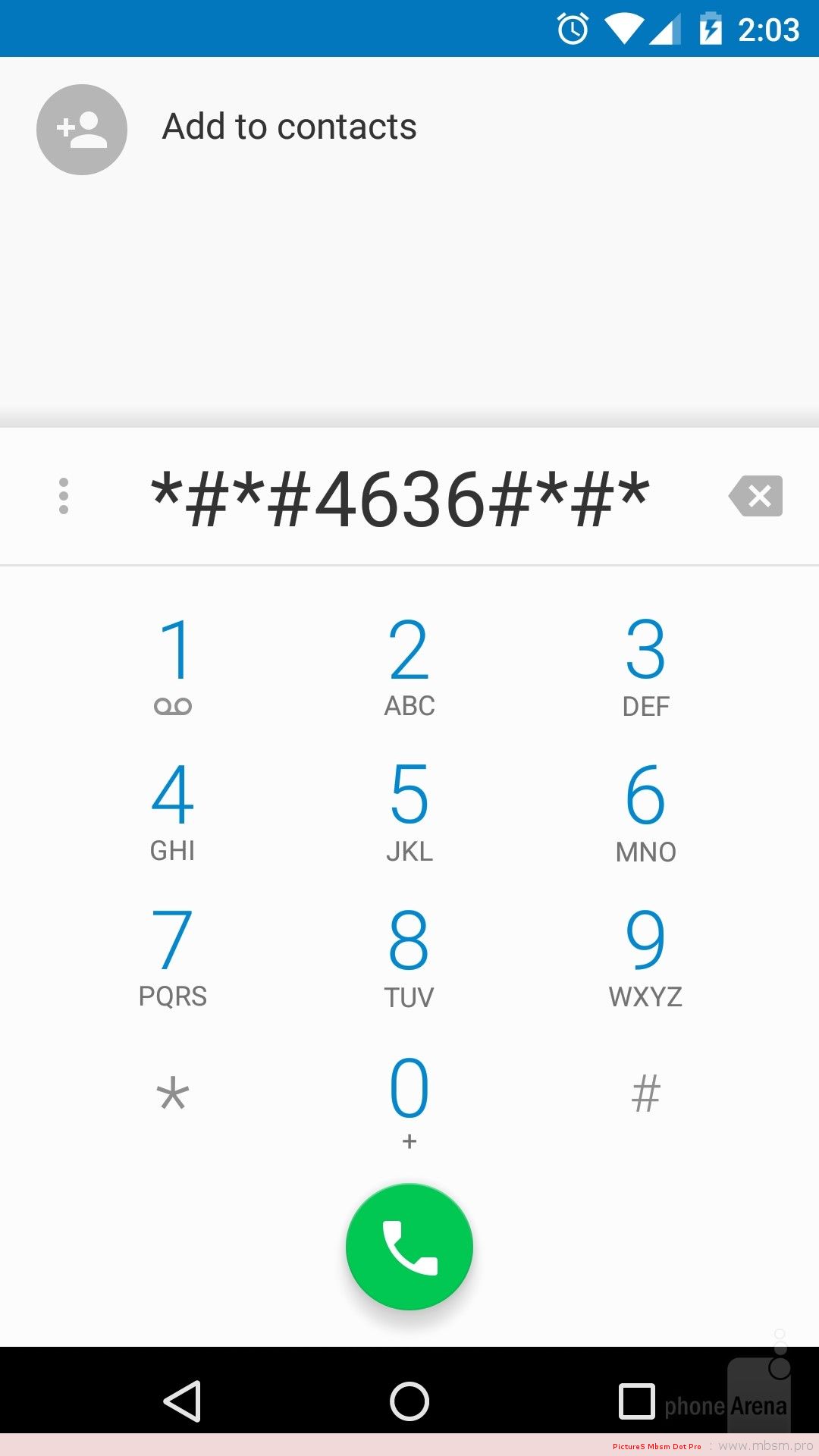Open the dialer overflow menu
Image resolution: width=819 pixels, height=1456 pixels.
[x=64, y=496]
